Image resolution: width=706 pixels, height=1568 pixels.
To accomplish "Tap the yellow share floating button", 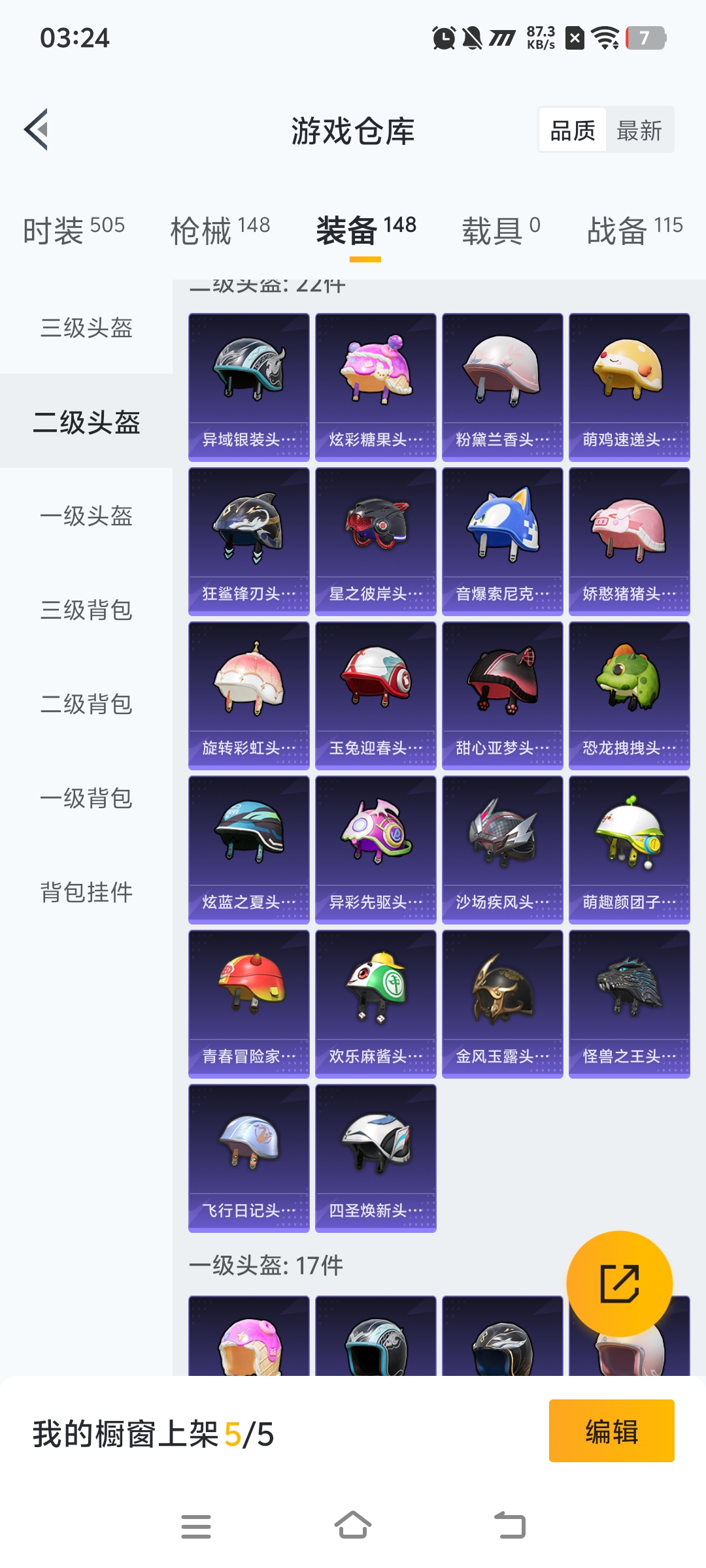I will click(x=619, y=1284).
